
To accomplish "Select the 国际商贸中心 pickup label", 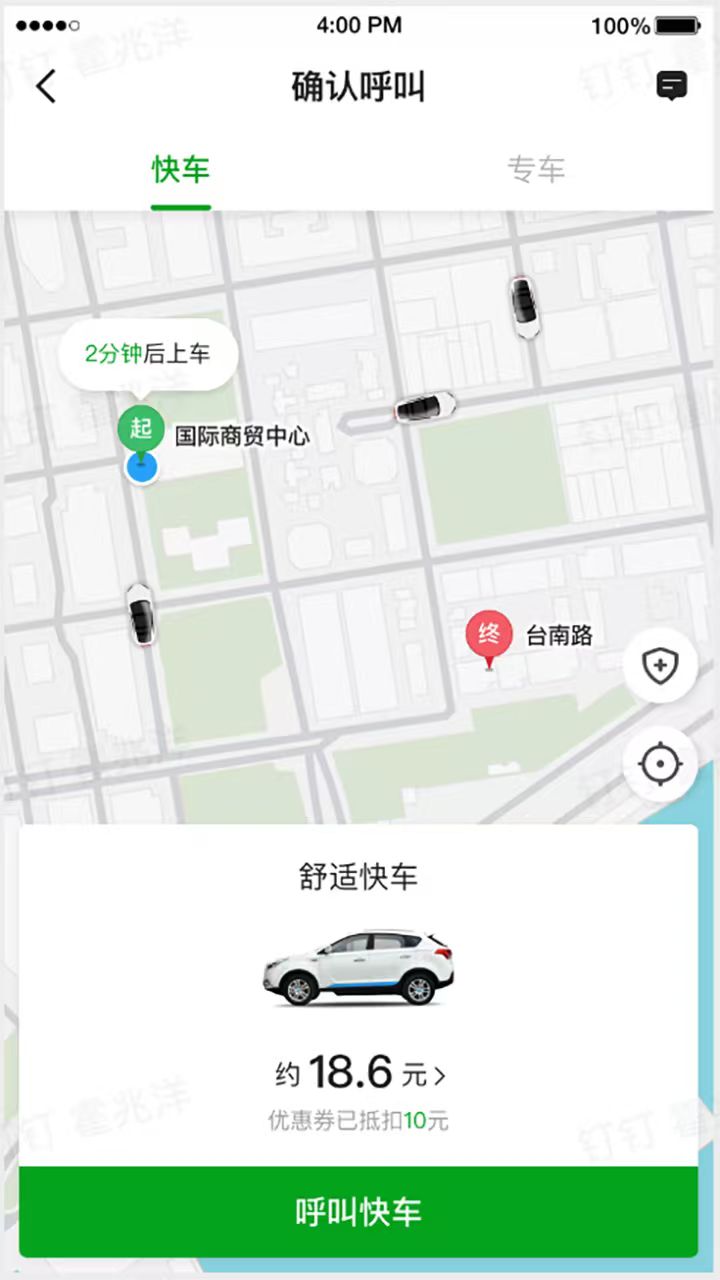I will [242, 436].
